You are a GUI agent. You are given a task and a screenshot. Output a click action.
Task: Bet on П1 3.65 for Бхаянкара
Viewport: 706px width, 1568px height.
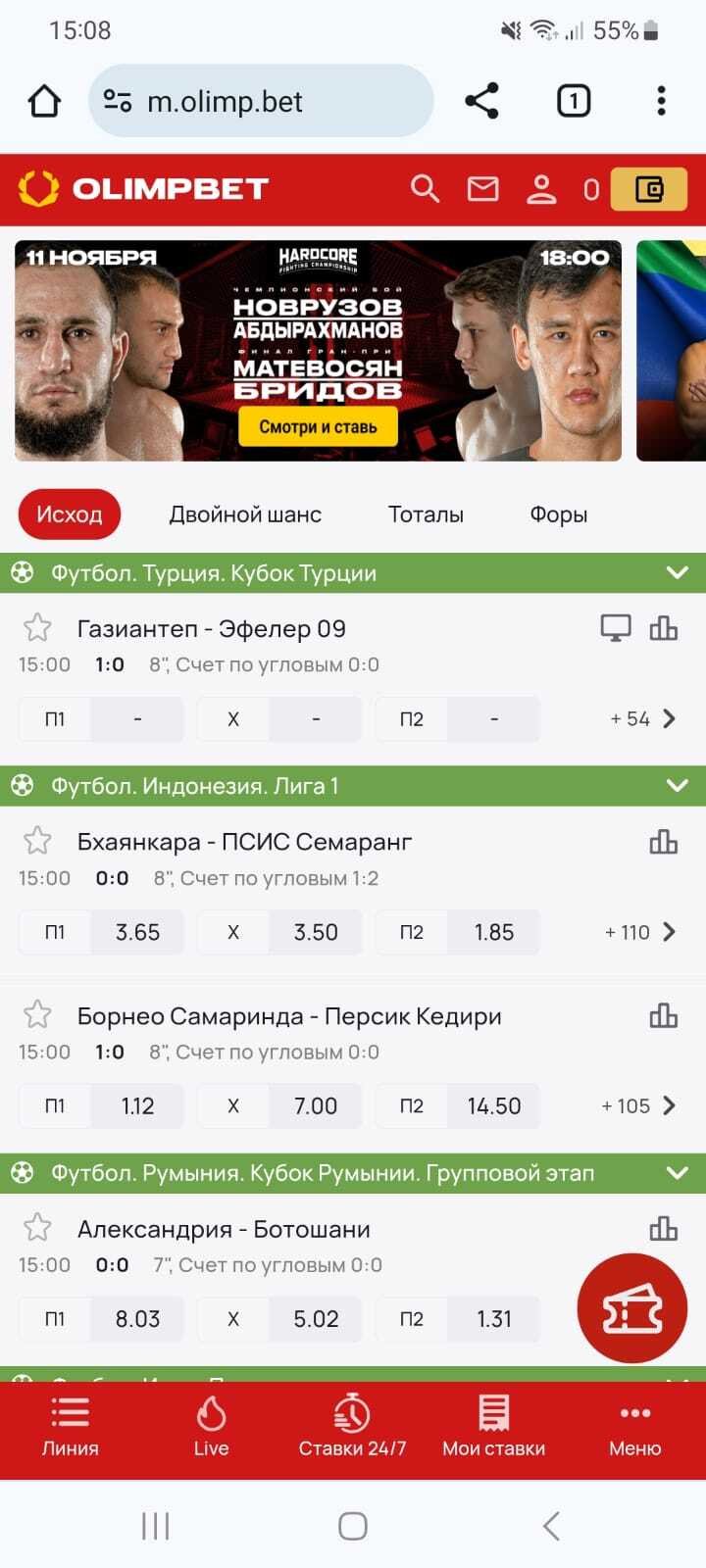tap(137, 932)
